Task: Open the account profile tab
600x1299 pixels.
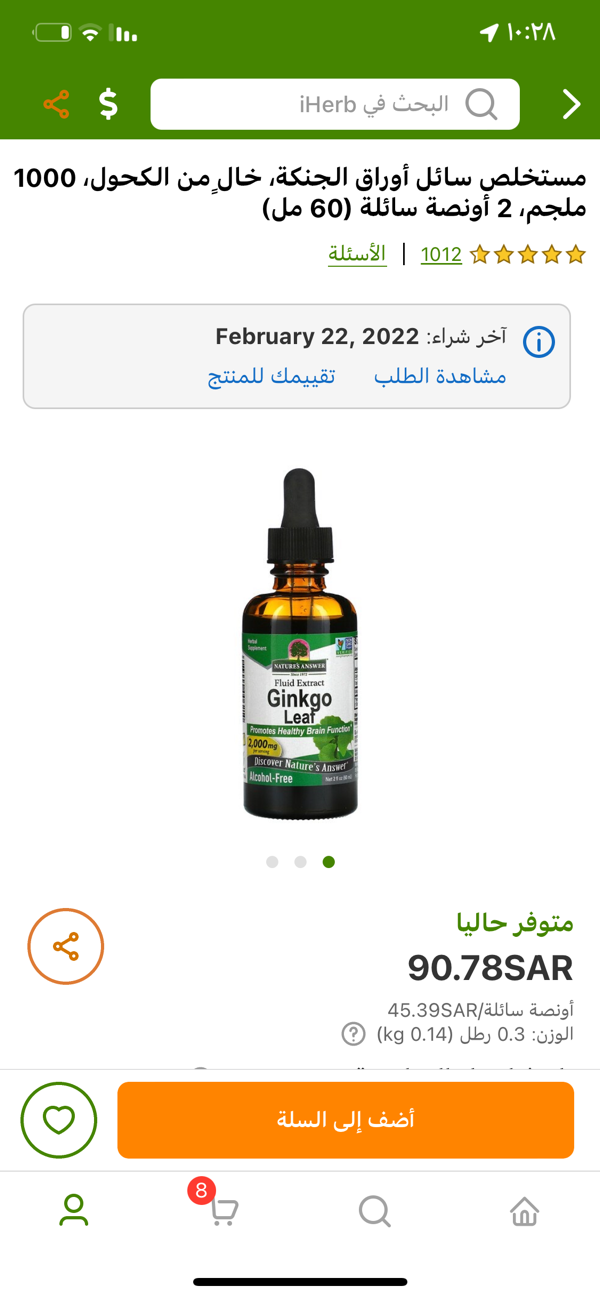Action: 74,1212
